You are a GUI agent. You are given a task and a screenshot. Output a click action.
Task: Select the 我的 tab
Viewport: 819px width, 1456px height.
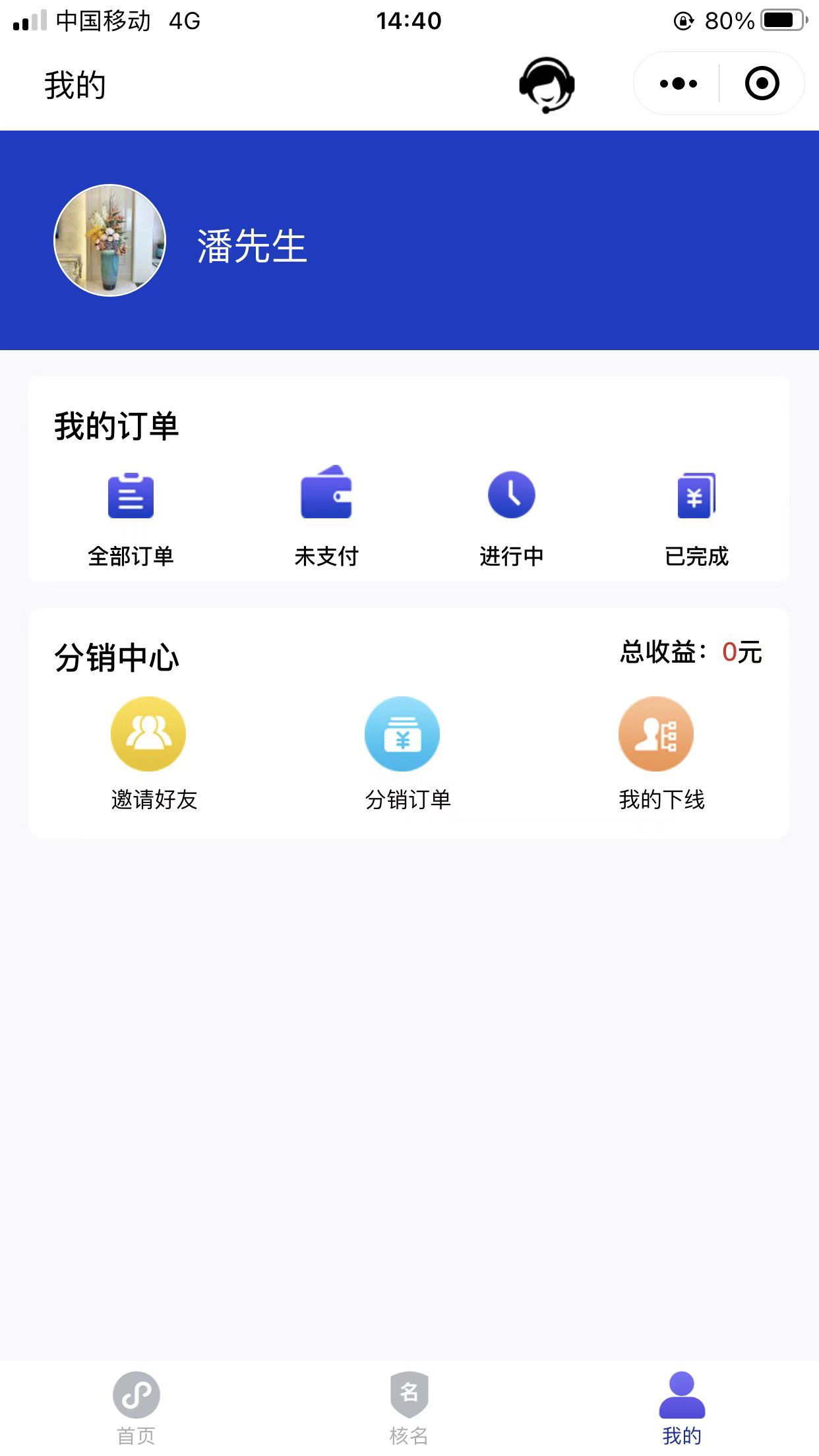(x=682, y=1408)
